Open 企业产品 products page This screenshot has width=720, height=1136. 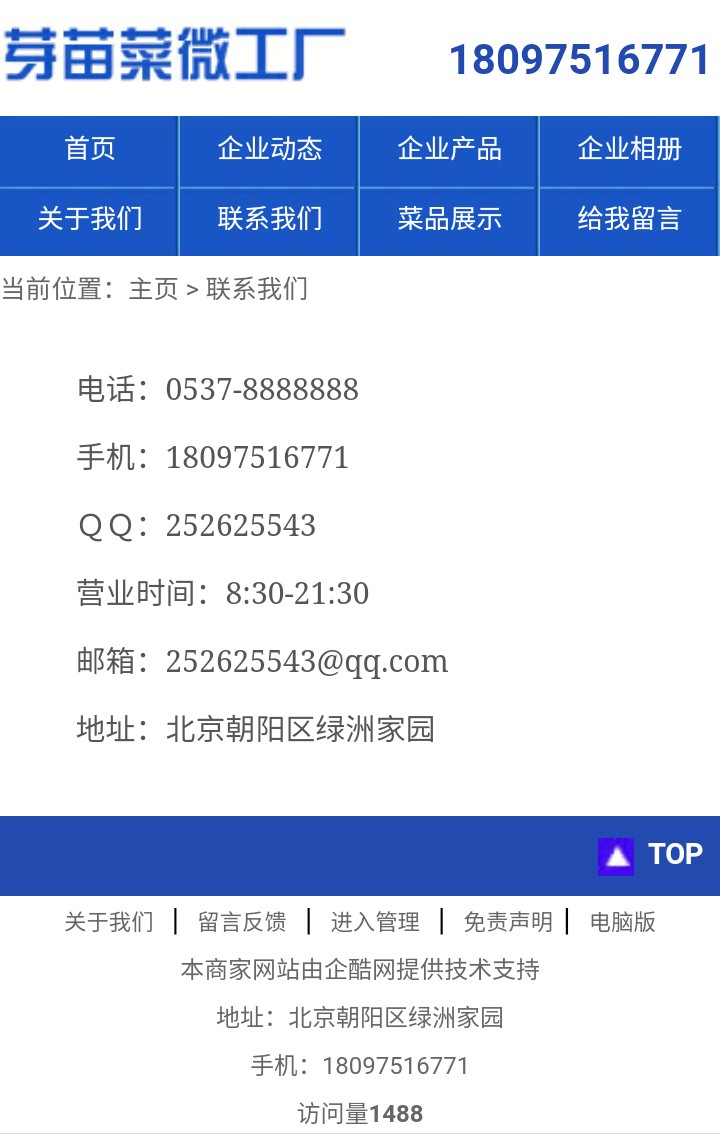coord(450,149)
